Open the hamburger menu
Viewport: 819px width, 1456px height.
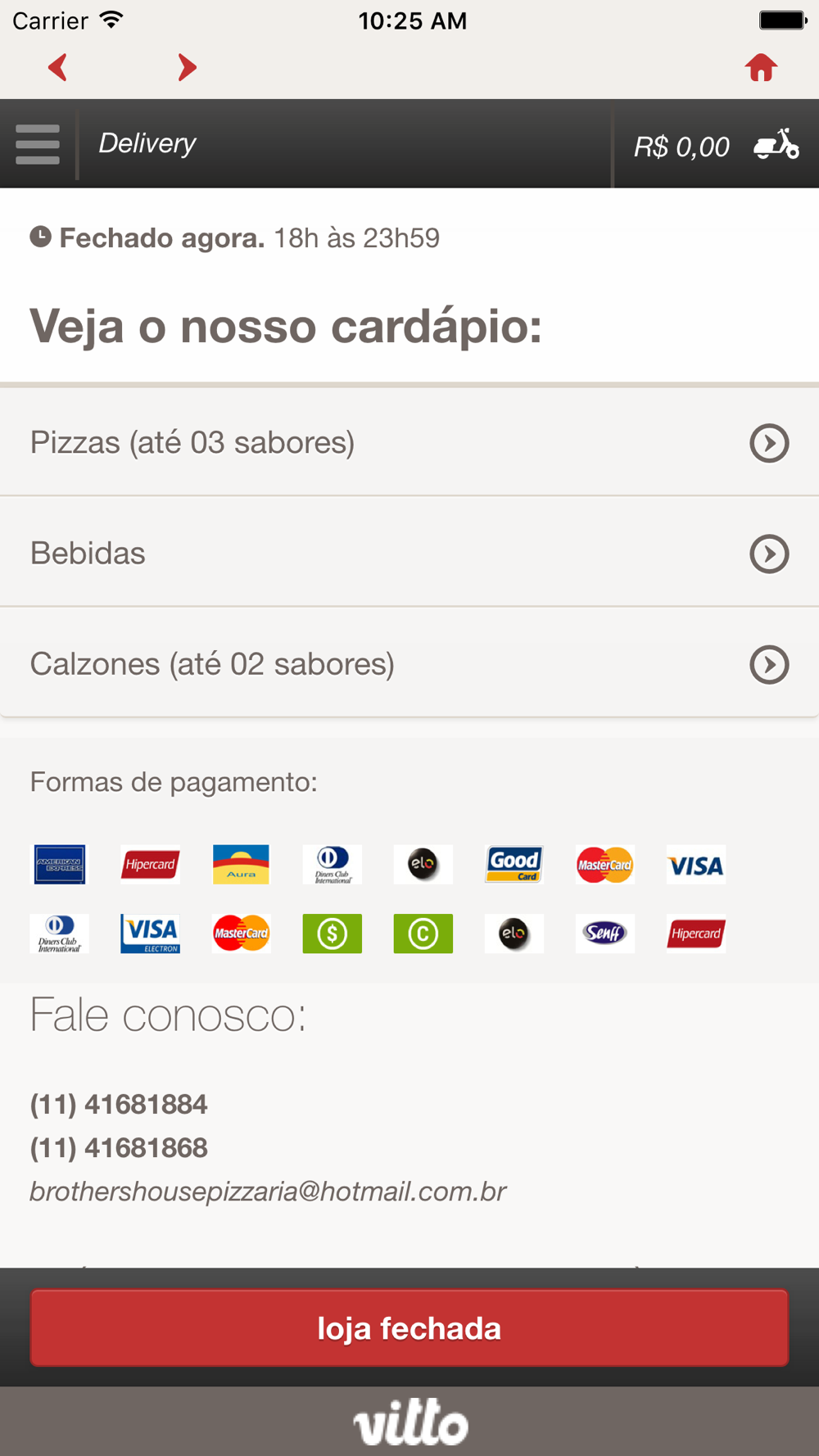tap(38, 144)
